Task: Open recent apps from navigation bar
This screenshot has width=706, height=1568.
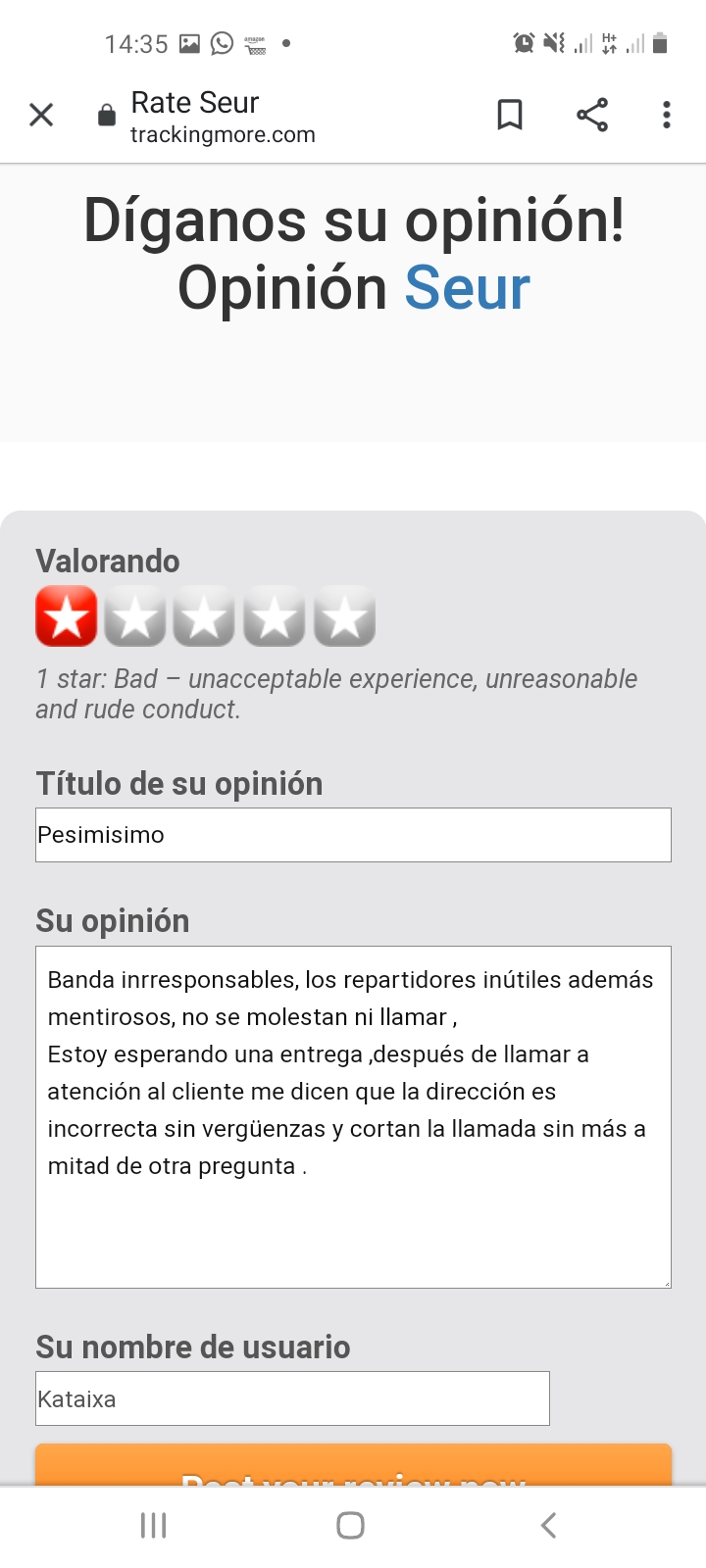Action: [154, 1525]
